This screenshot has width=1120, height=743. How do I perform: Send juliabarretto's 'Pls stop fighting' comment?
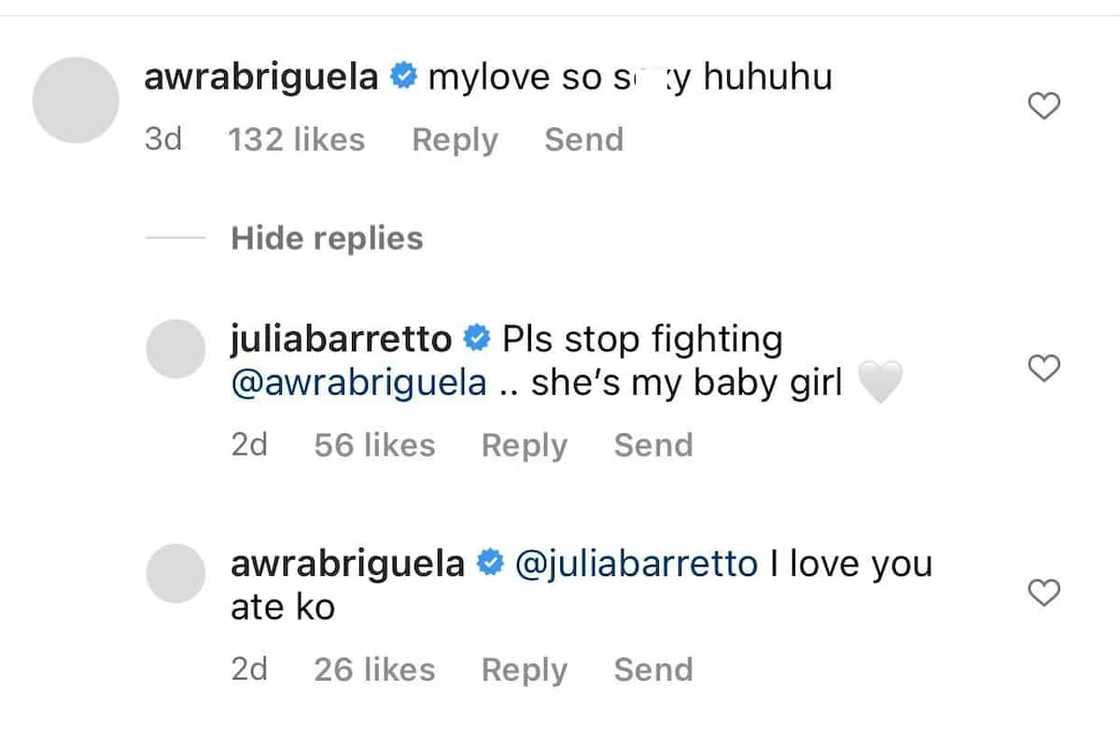click(653, 445)
